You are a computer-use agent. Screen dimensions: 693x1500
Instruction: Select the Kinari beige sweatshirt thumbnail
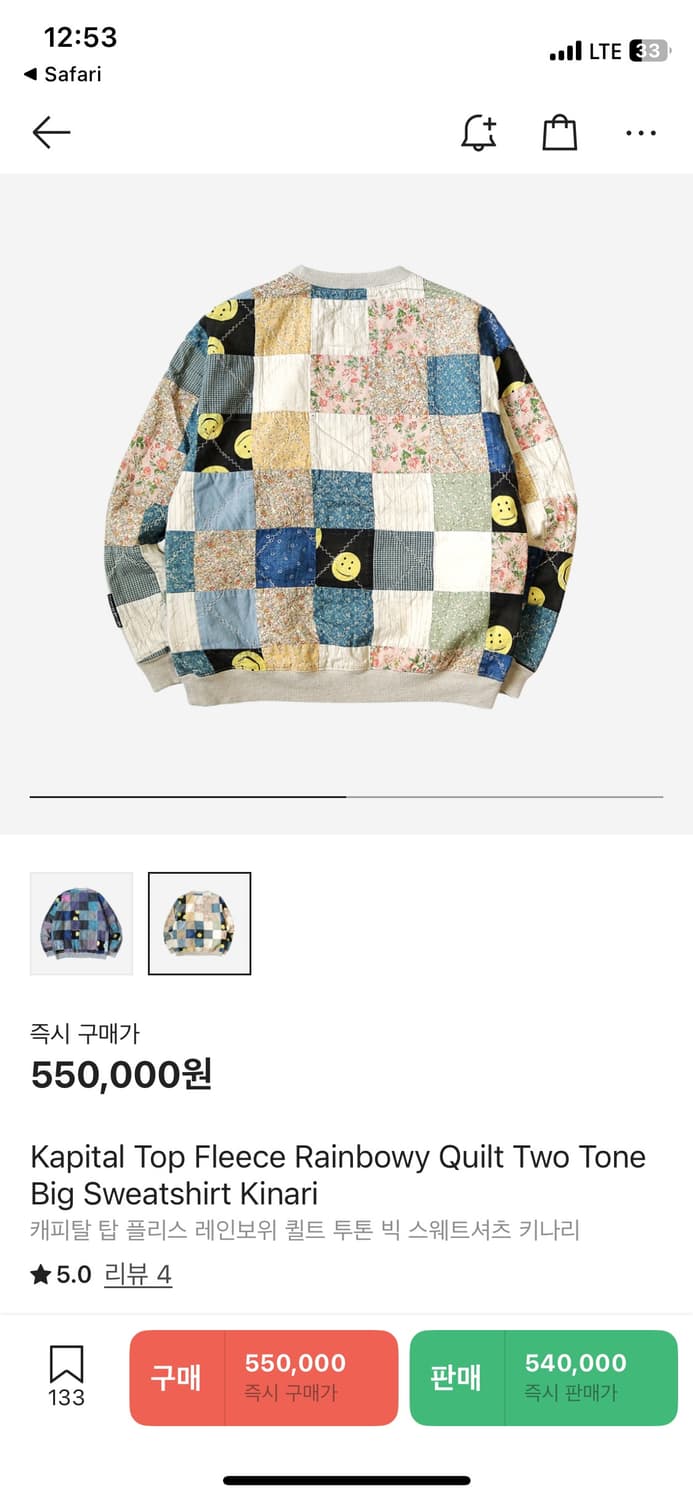tap(200, 923)
